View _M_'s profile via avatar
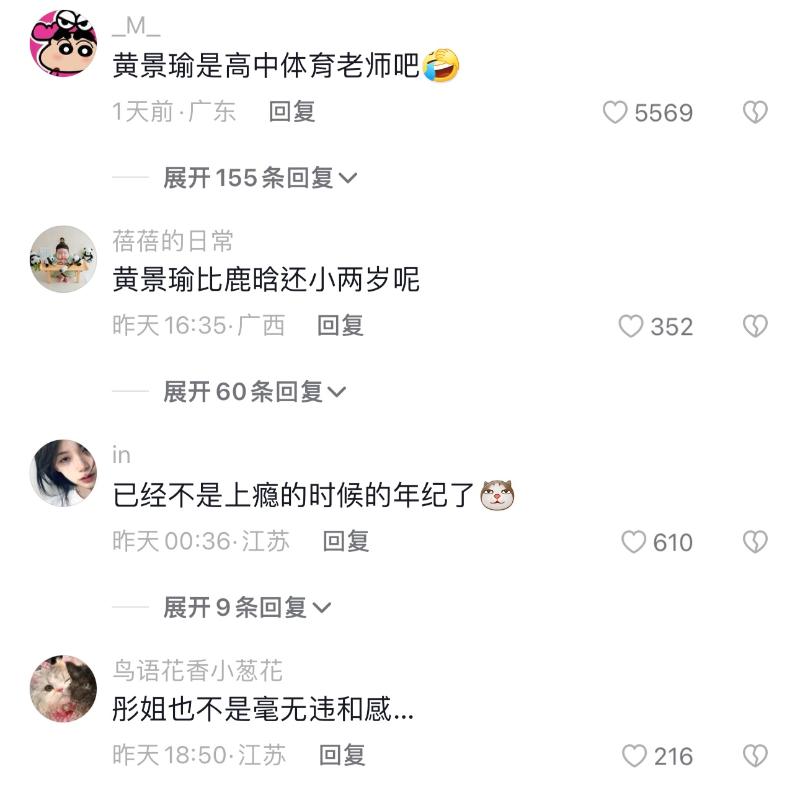The height and width of the screenshot is (803, 800). coord(64,44)
